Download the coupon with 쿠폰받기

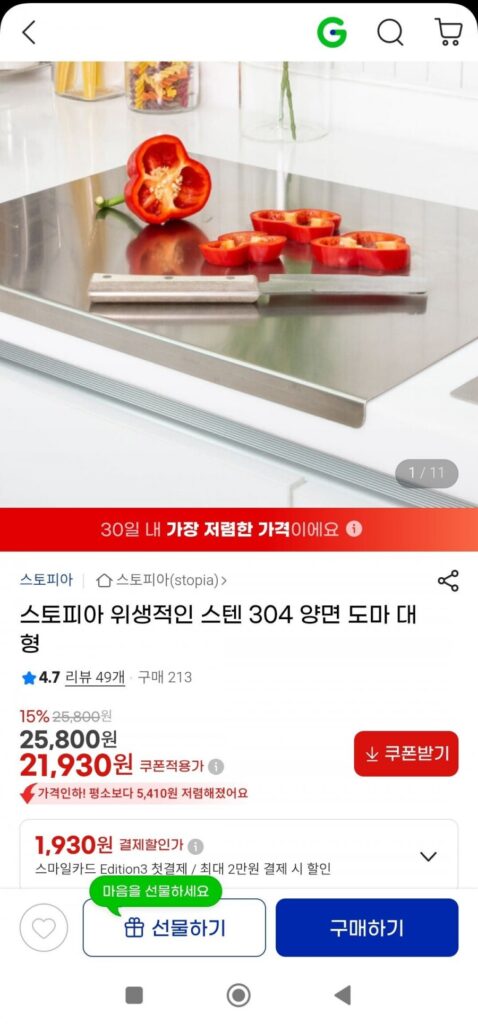click(x=406, y=754)
